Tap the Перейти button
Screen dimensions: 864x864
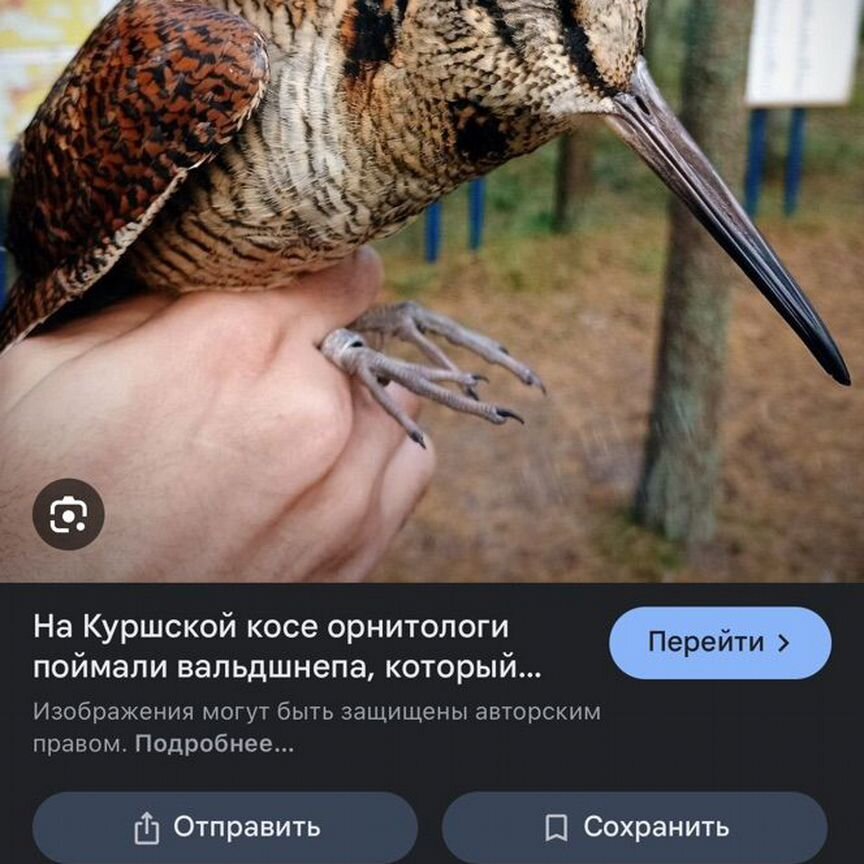click(x=719, y=642)
